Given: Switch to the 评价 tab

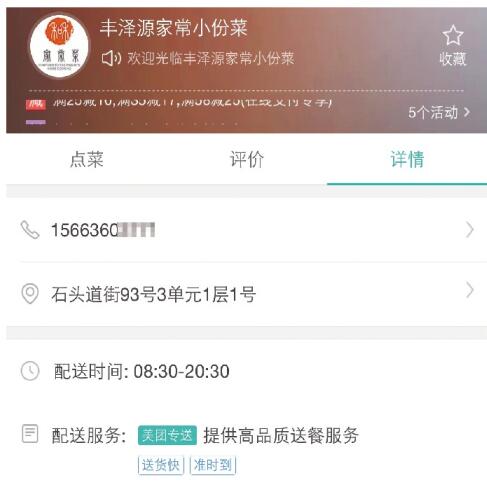Looking at the screenshot, I should tap(247, 159).
